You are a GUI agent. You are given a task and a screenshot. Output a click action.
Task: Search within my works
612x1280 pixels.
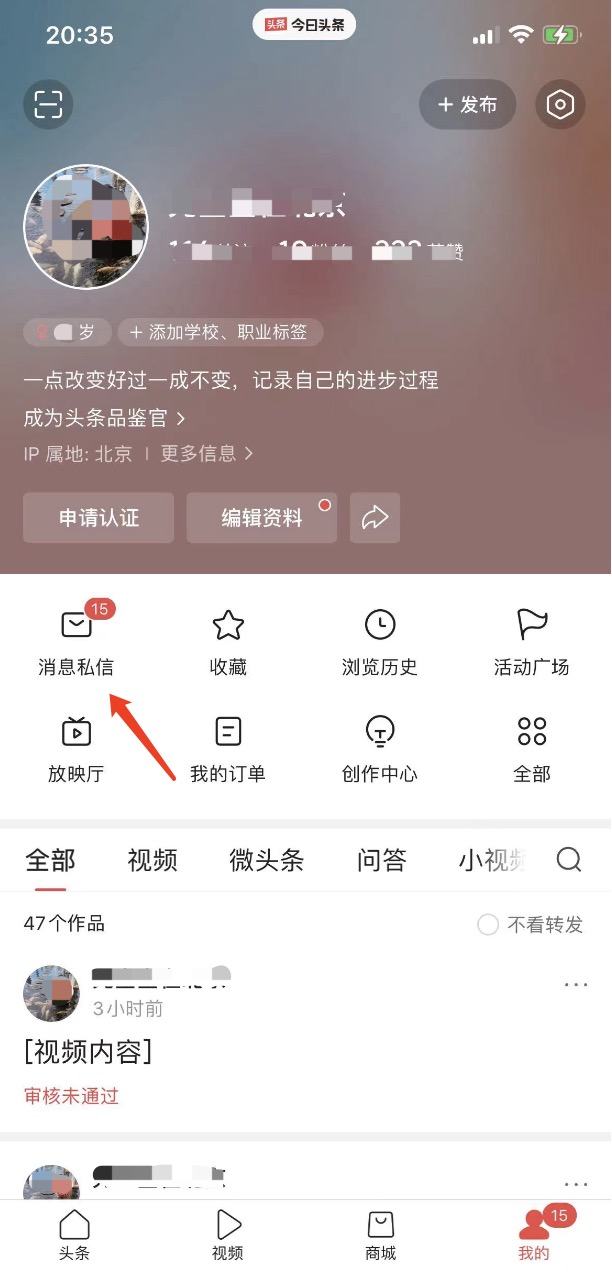pyautogui.click(x=569, y=860)
